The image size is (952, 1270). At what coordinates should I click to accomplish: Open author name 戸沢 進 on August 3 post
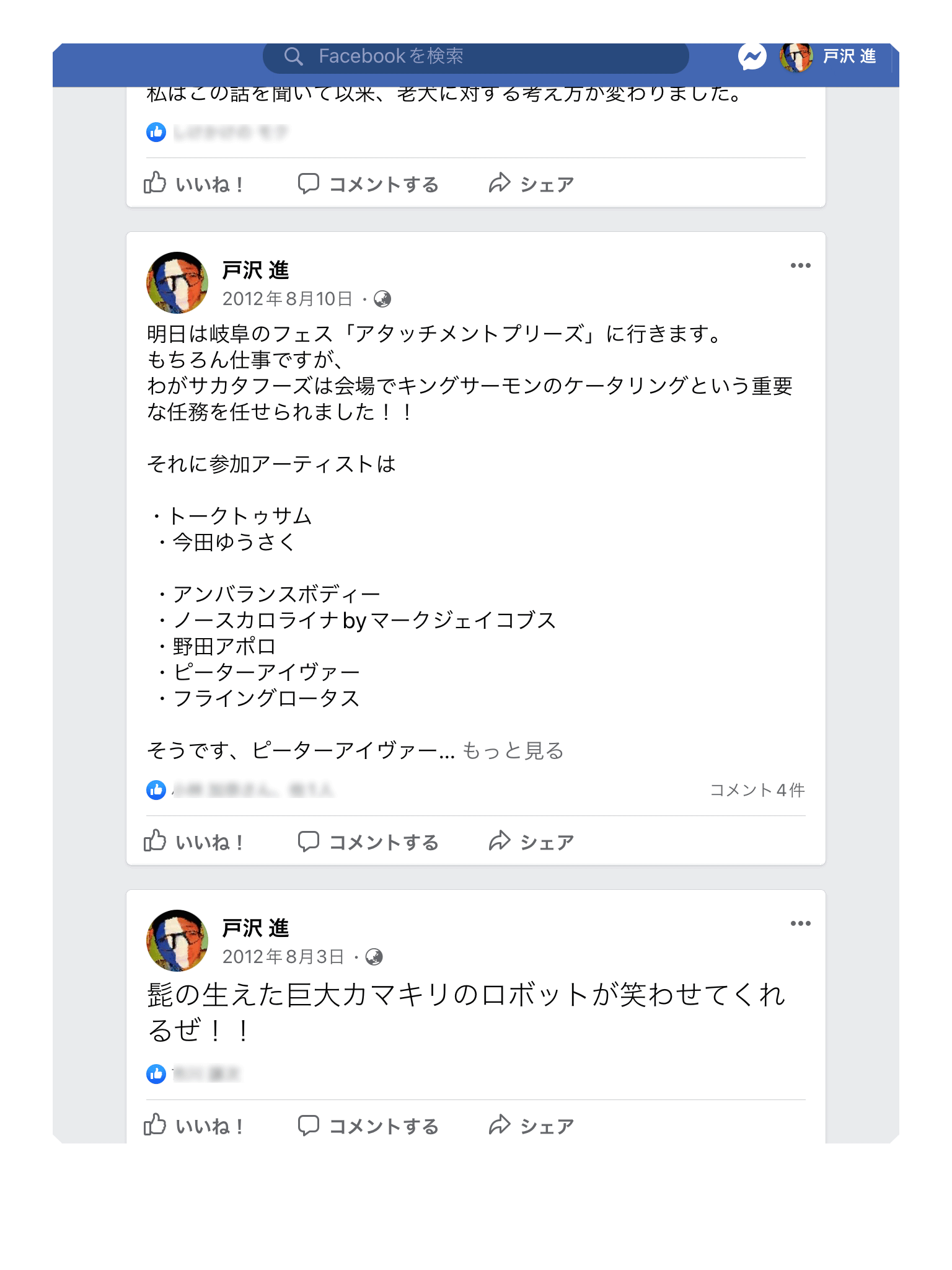(x=255, y=928)
